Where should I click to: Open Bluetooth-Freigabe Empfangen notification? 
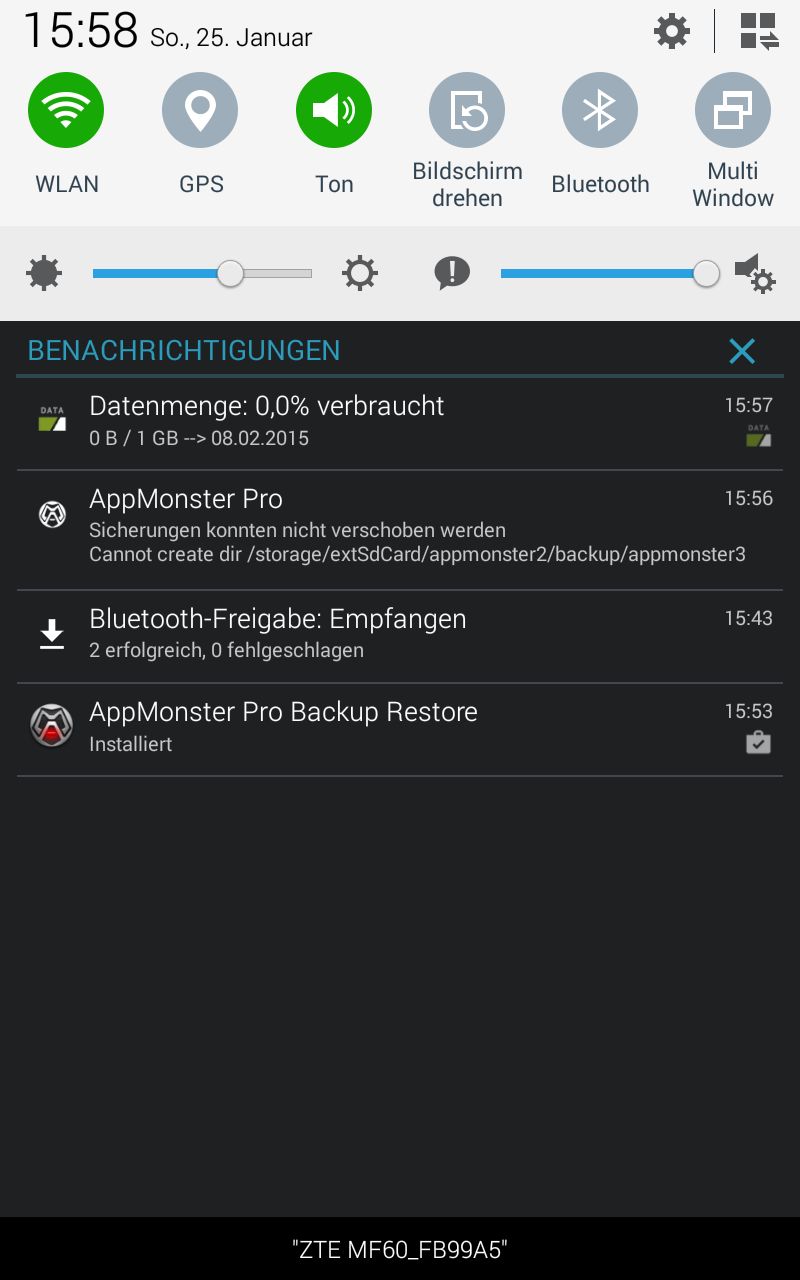point(400,634)
